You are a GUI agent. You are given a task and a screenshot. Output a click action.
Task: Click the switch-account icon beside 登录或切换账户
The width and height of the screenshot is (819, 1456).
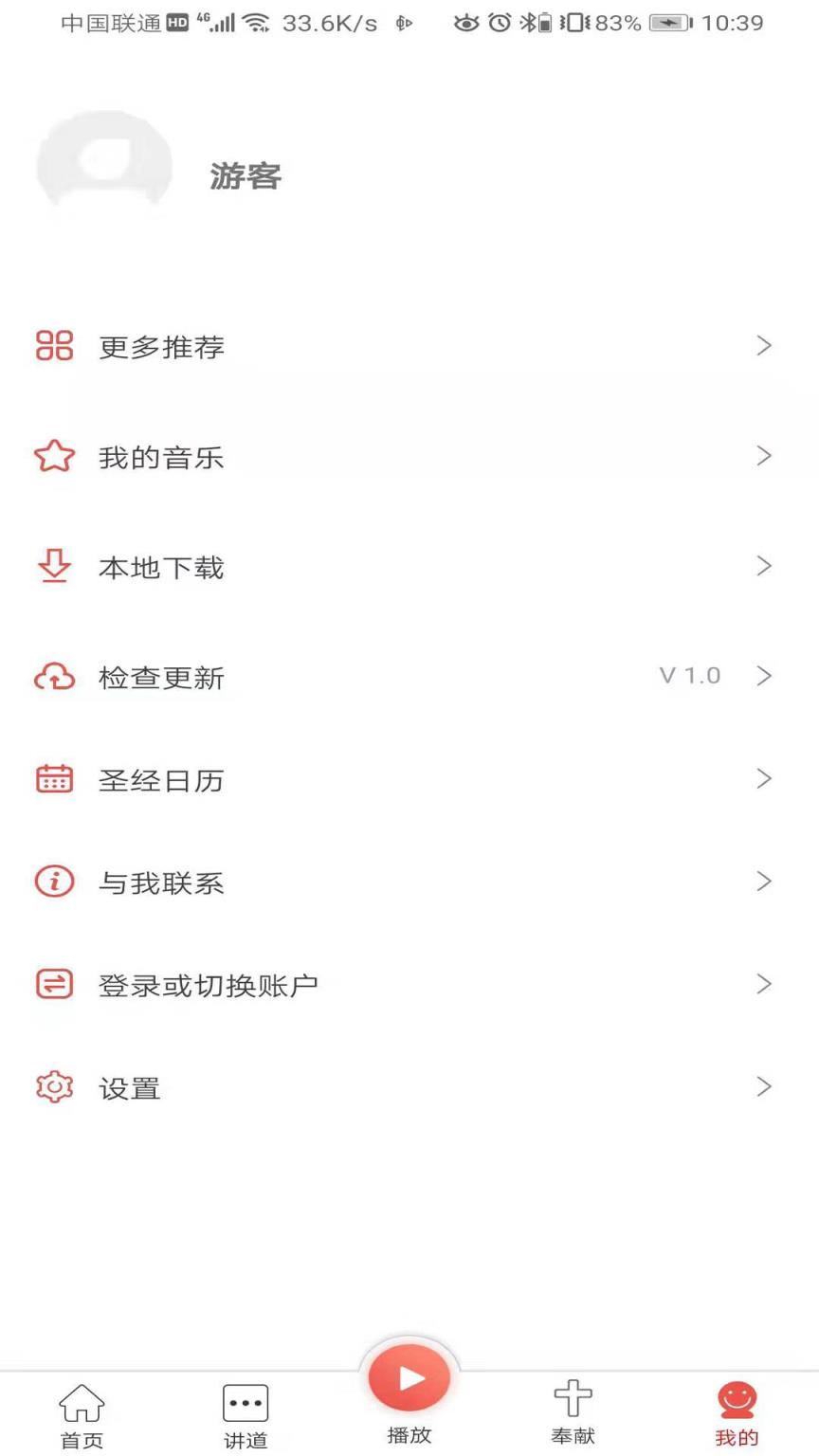click(x=54, y=984)
